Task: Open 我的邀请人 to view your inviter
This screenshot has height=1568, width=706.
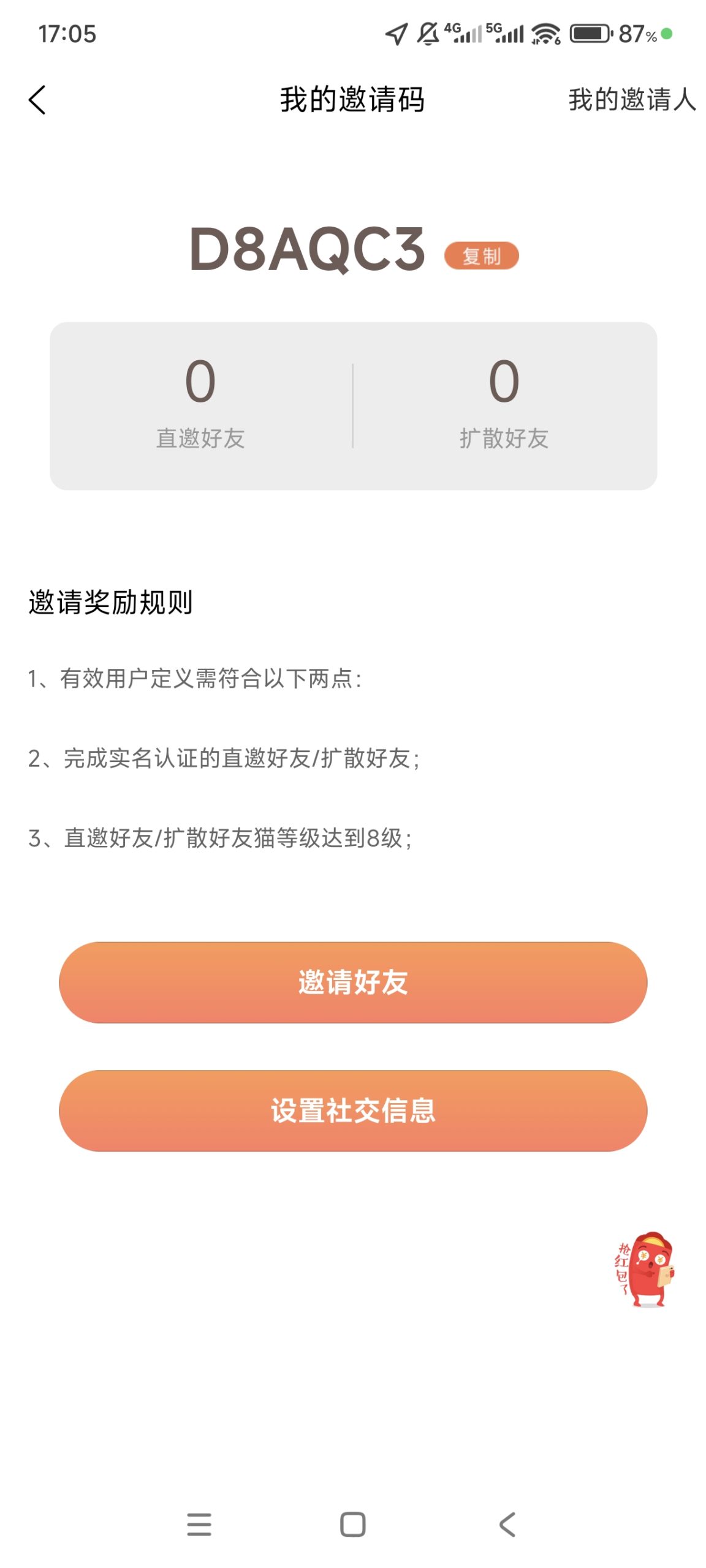Action: pyautogui.click(x=631, y=100)
